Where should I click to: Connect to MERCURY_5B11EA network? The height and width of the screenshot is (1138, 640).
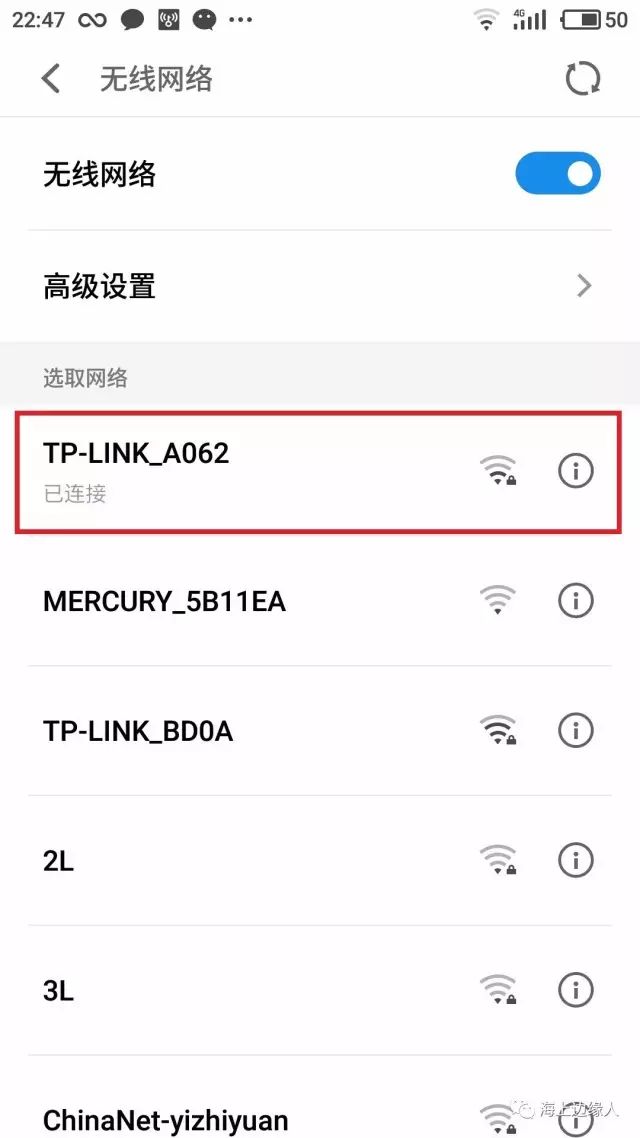pos(240,601)
